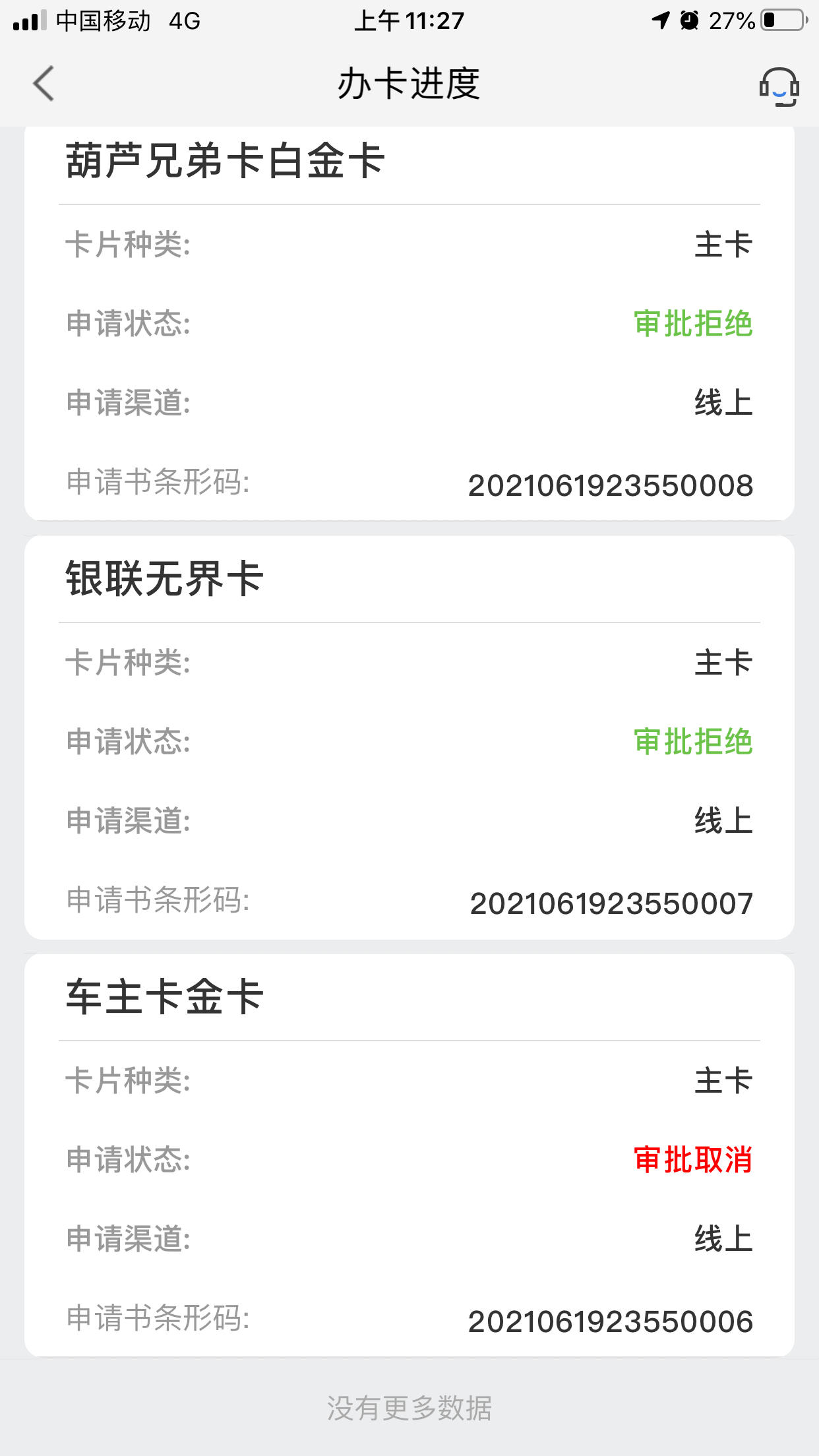Open the 银联无界卡 application card

click(x=409, y=737)
